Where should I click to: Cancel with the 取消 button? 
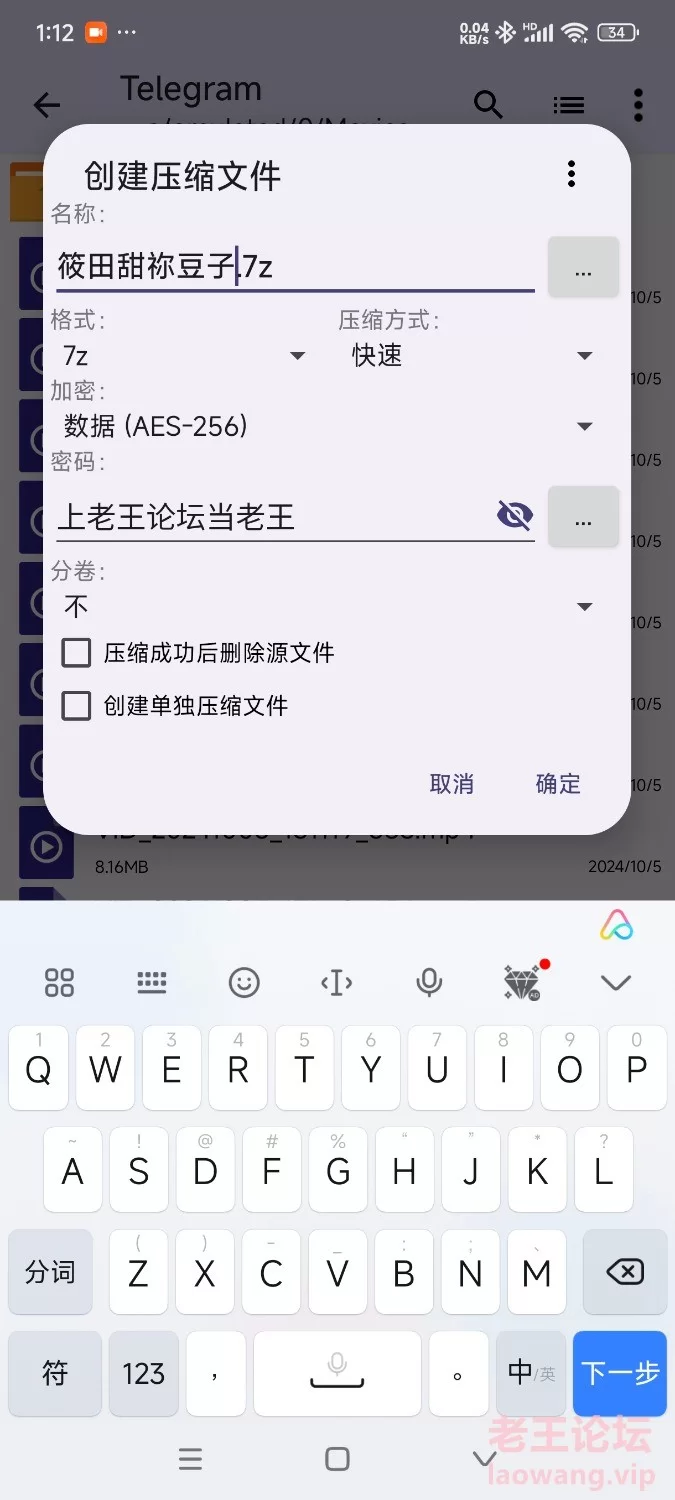click(451, 784)
